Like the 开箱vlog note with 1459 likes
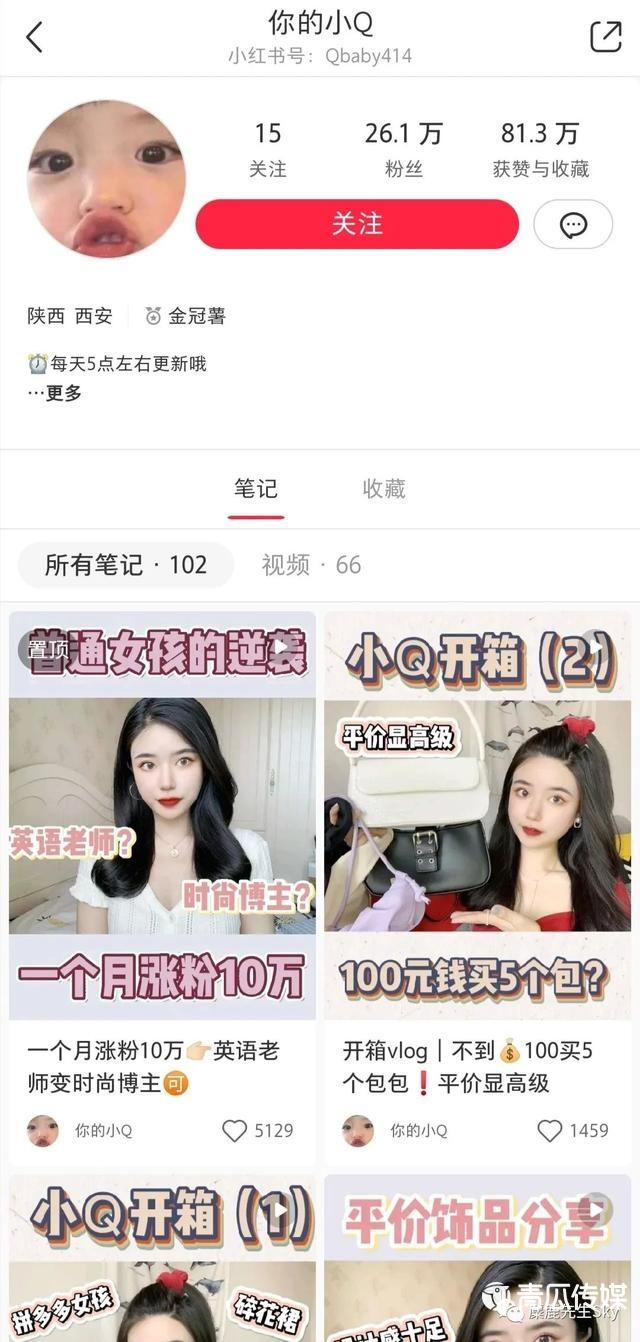The width and height of the screenshot is (640, 1342). (550, 1131)
